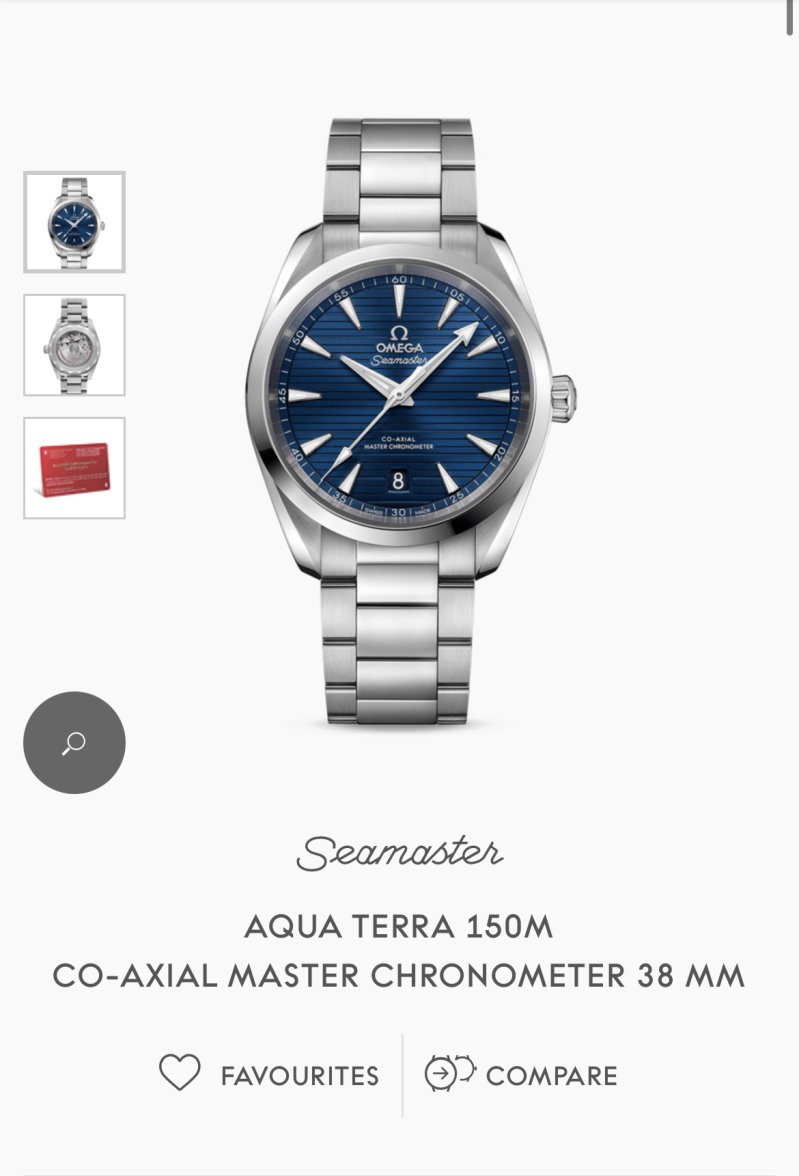This screenshot has height=1176, width=799.
Task: Add watch to Favourites
Action: click(x=270, y=1075)
